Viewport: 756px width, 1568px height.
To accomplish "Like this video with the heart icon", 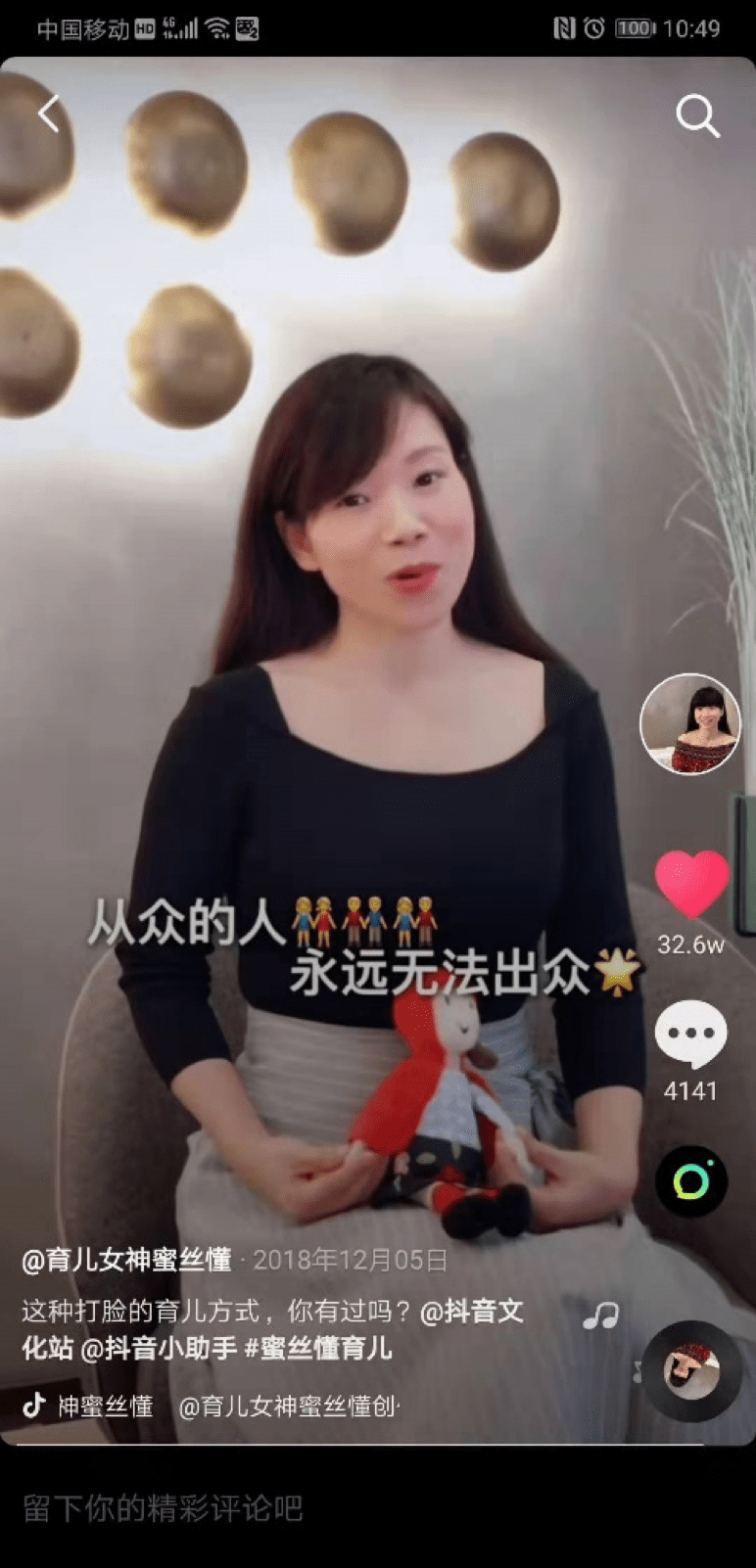I will tap(691, 882).
